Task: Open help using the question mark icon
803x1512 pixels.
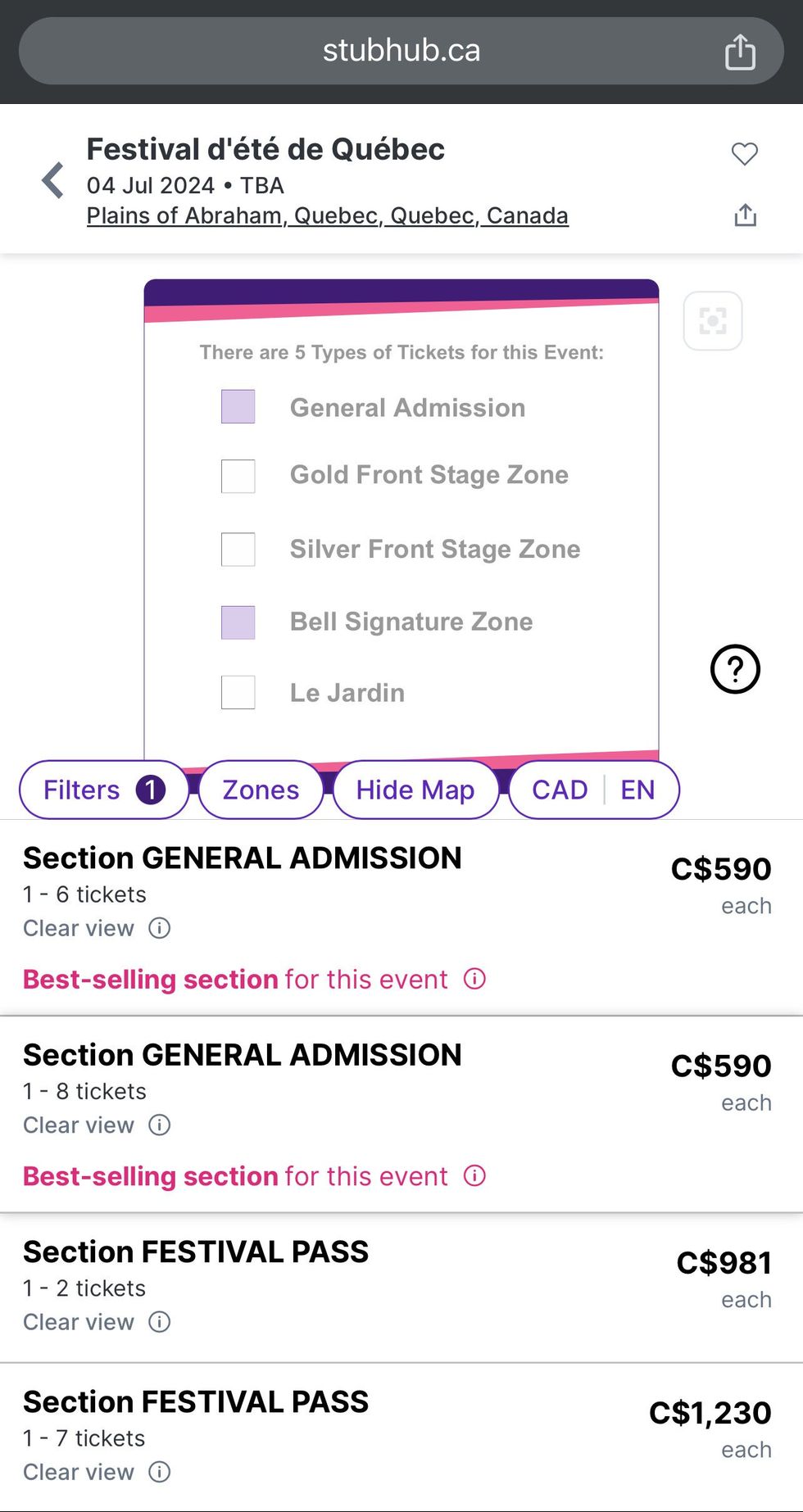Action: click(x=735, y=669)
